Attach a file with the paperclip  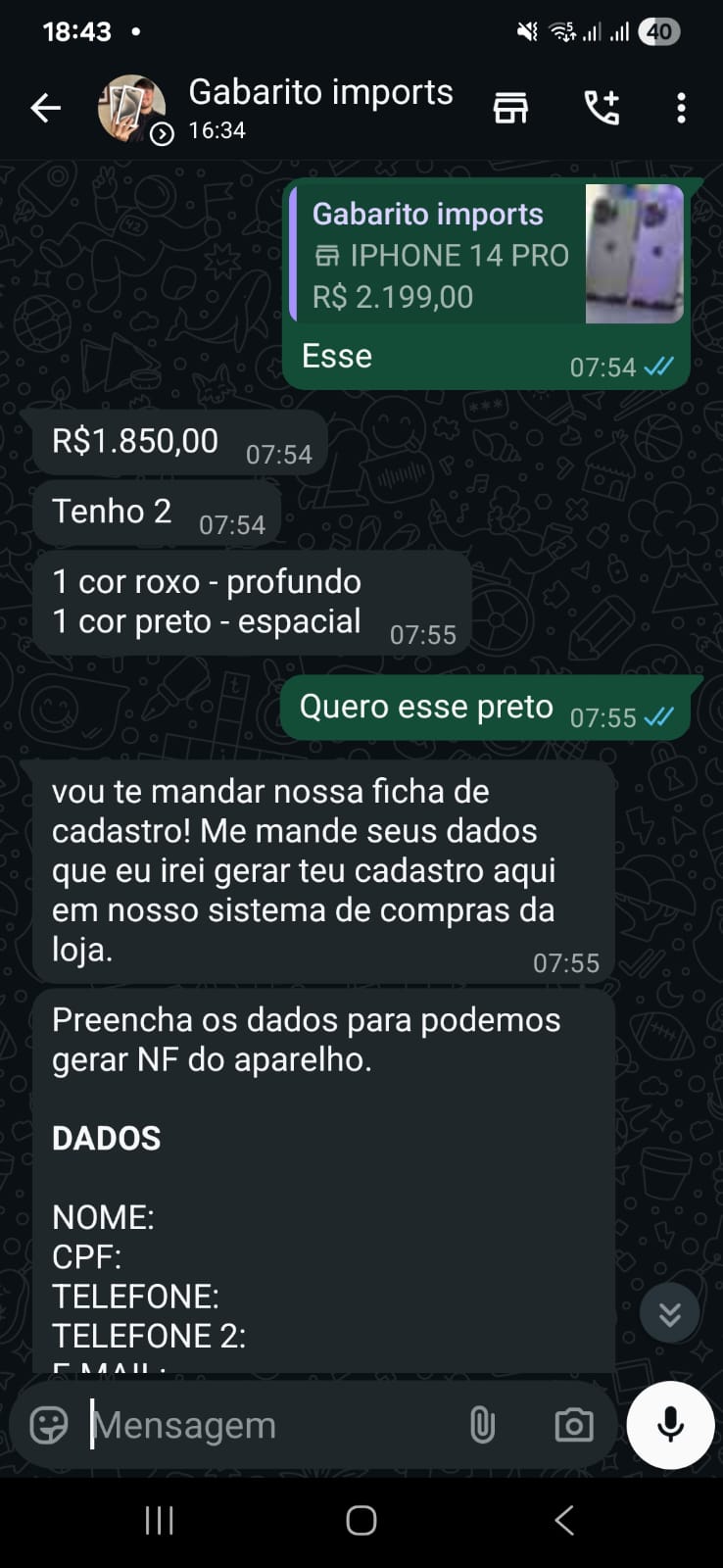482,1425
